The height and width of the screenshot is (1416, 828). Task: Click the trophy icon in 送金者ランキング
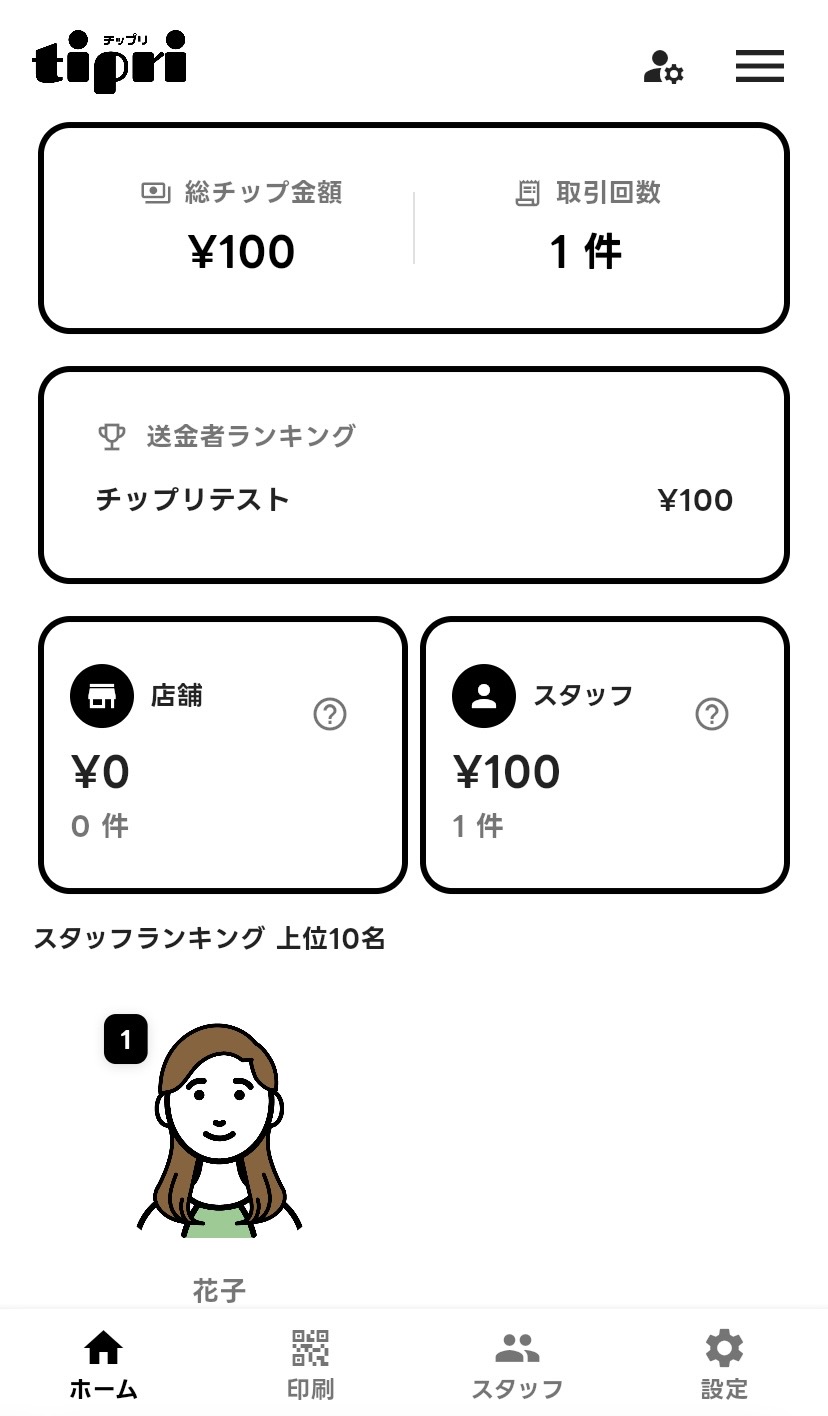112,436
